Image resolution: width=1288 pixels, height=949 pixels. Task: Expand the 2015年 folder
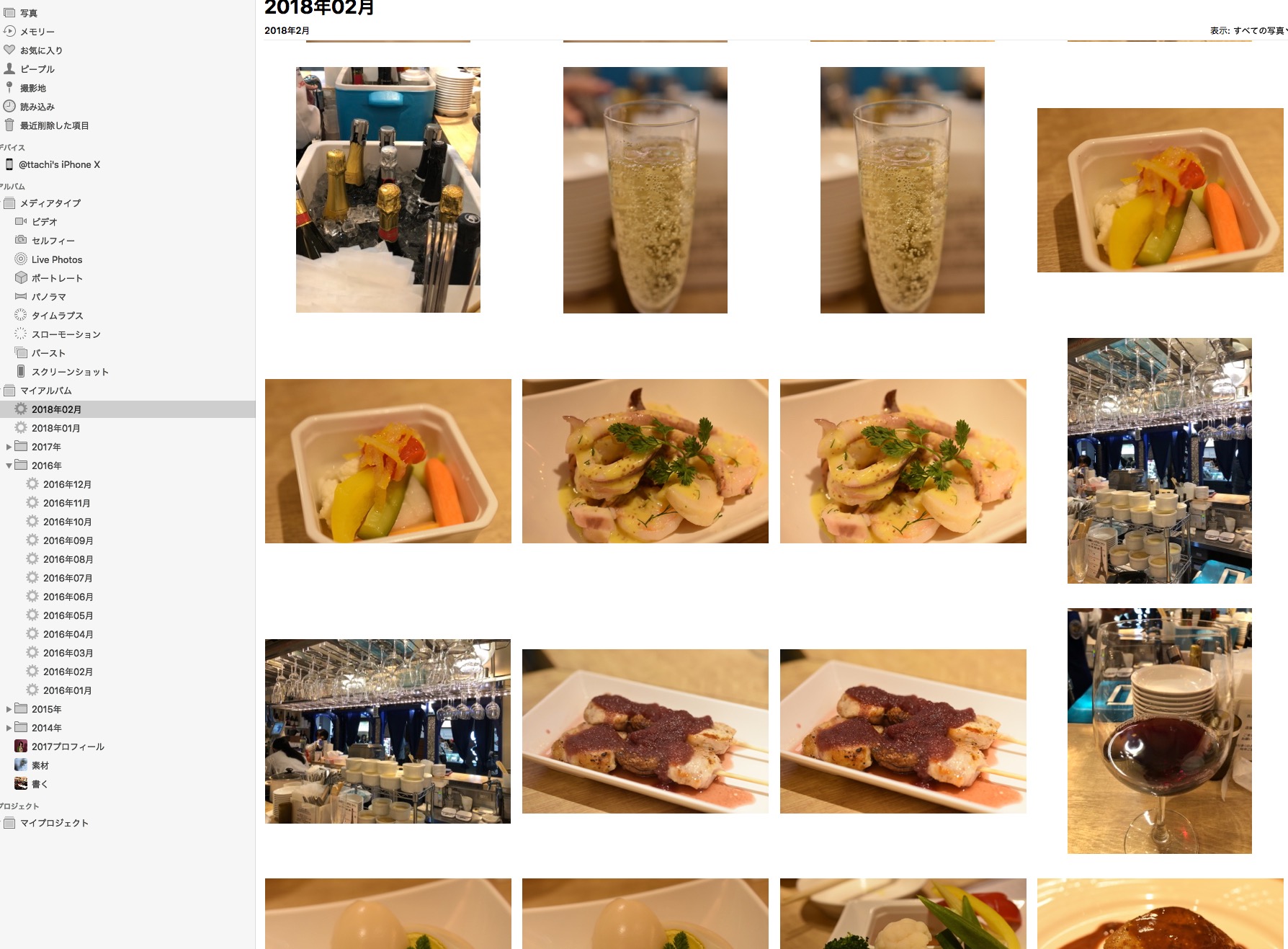(x=9, y=709)
